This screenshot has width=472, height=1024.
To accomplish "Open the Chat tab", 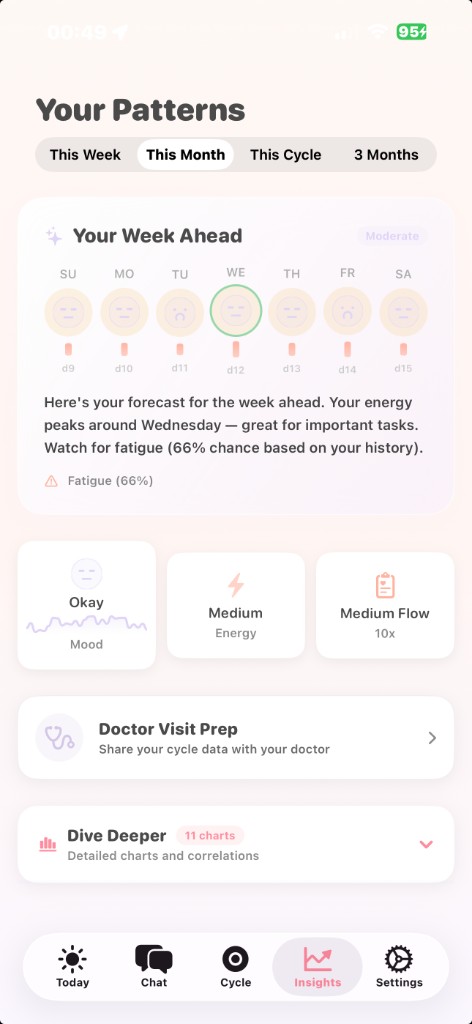I will [x=154, y=967].
